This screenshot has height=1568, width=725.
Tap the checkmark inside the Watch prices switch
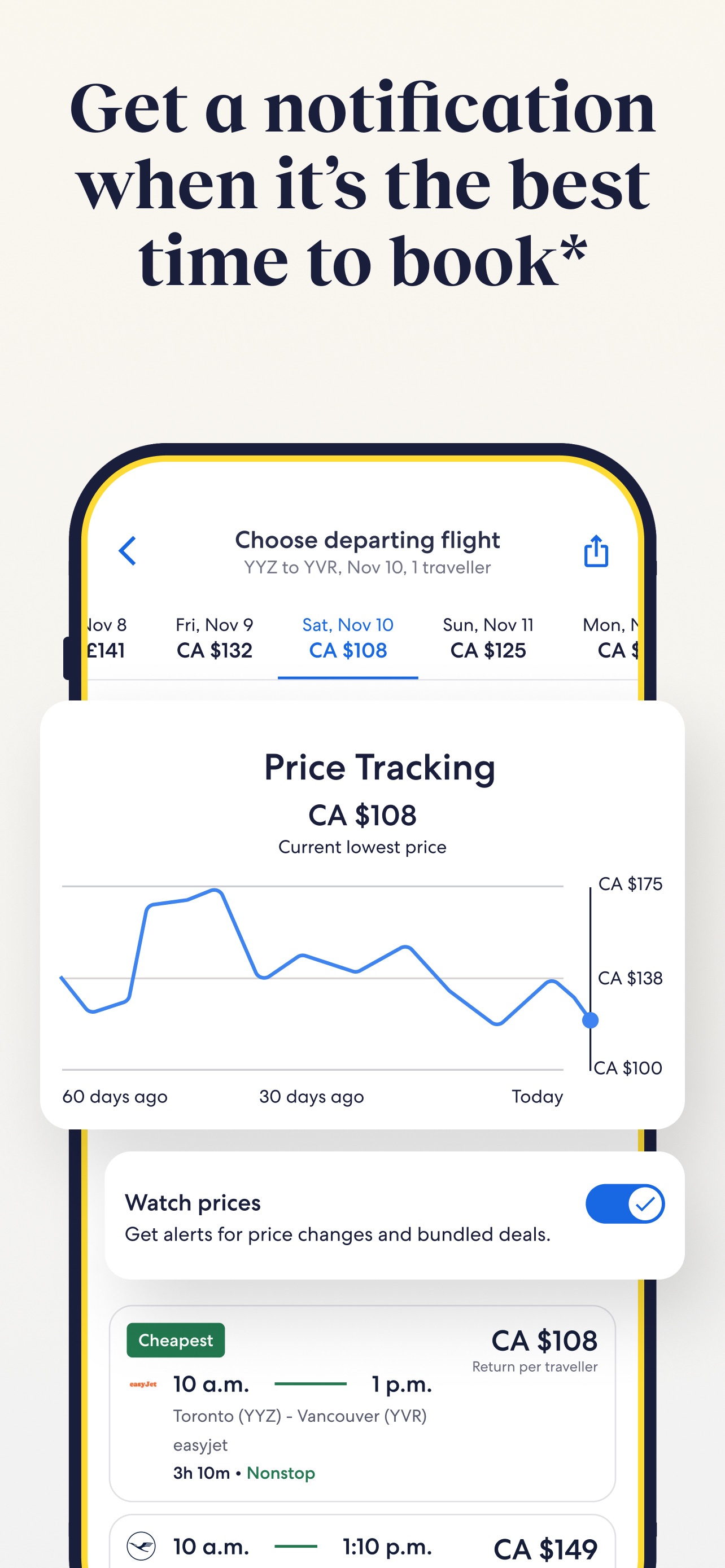point(645,1203)
